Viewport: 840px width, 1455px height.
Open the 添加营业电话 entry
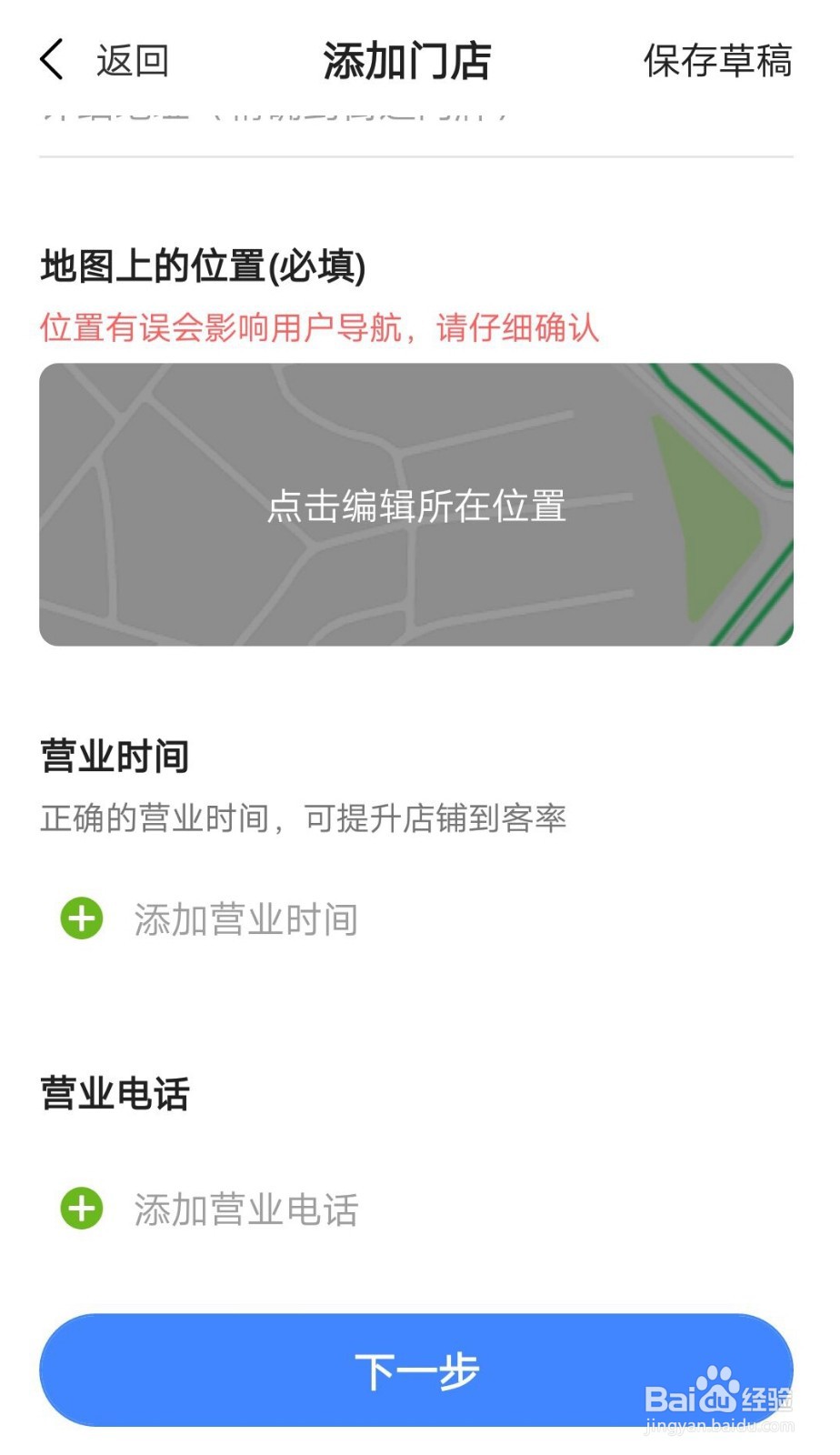point(245,1209)
